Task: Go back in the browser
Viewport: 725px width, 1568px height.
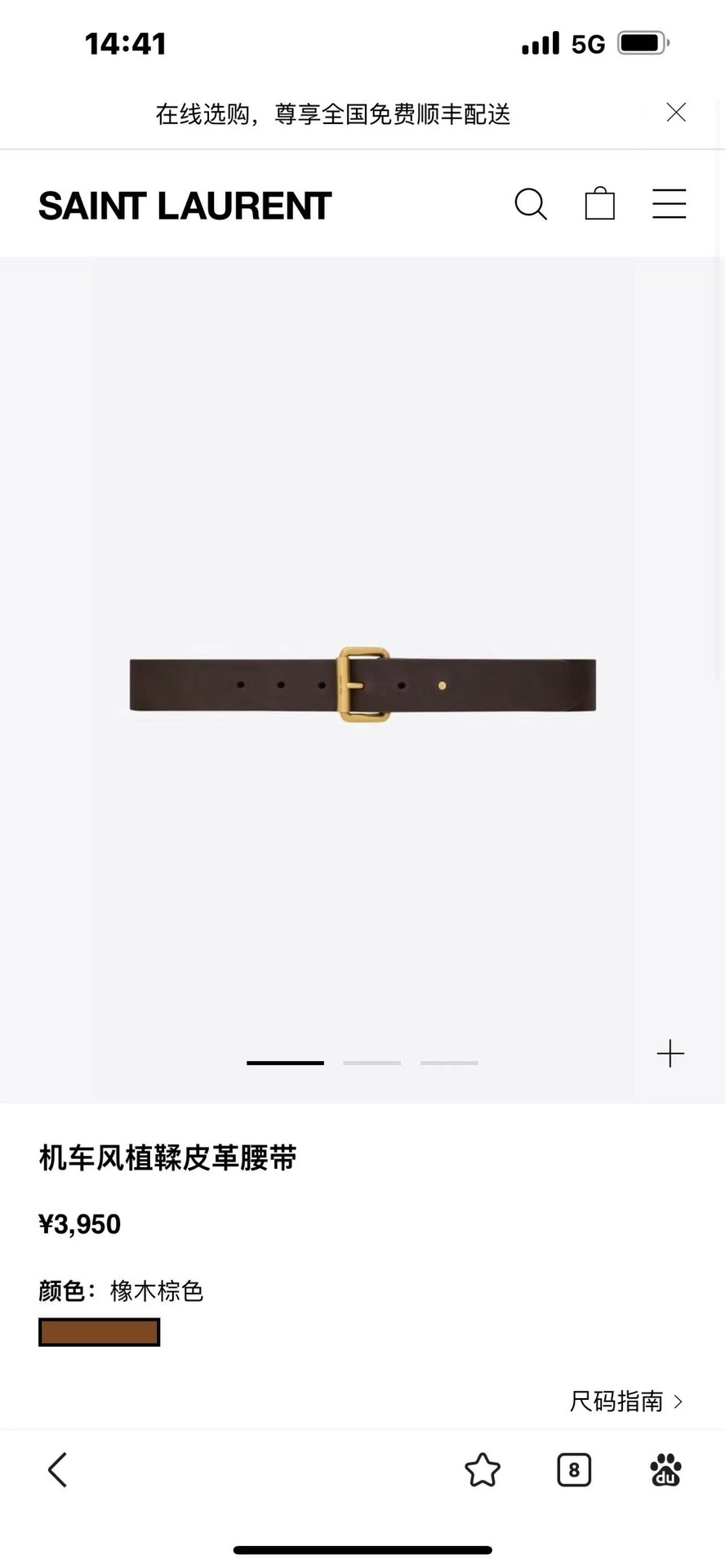Action: 57,1470
